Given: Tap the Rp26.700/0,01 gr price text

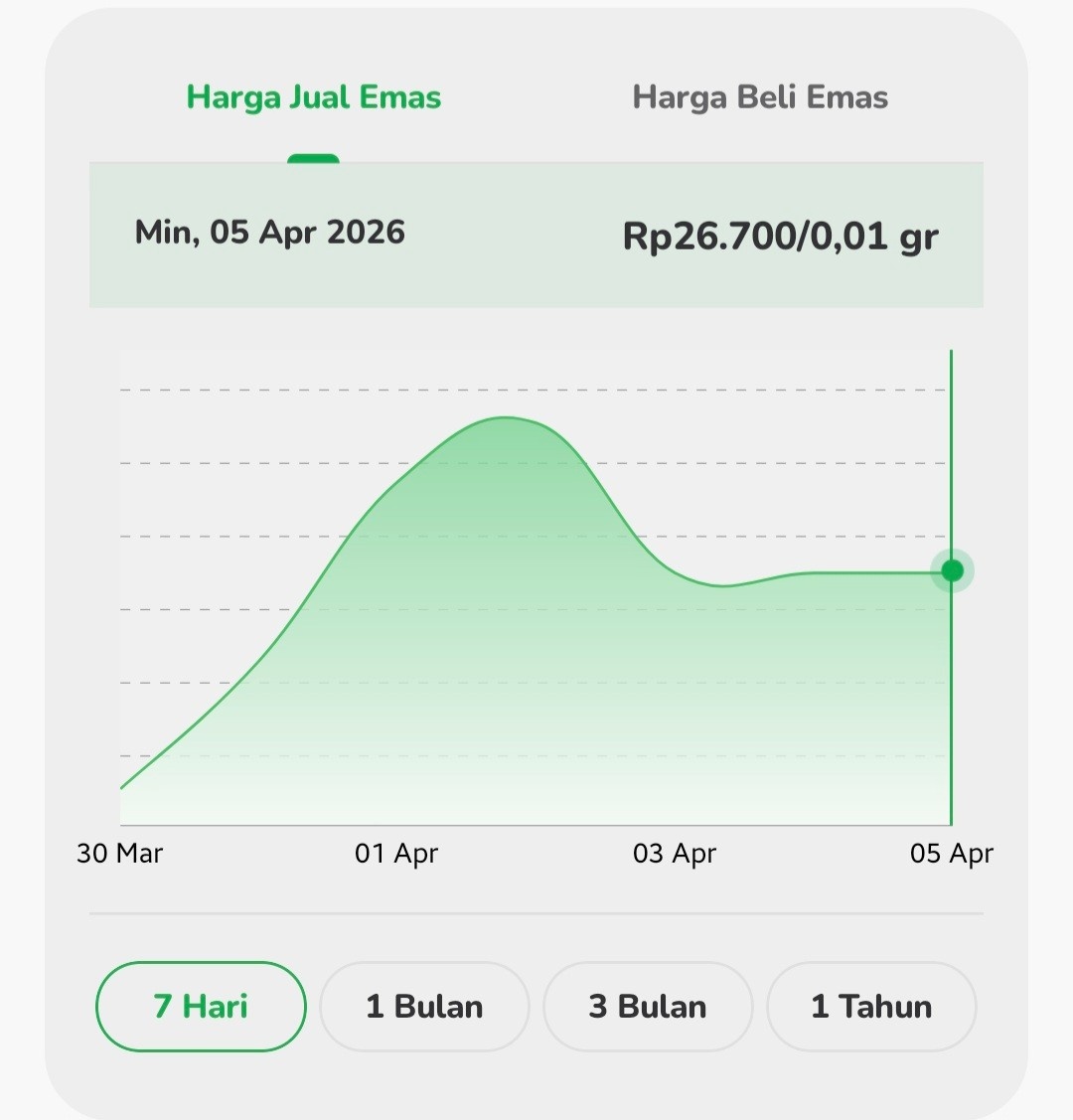Looking at the screenshot, I should click(x=781, y=235).
